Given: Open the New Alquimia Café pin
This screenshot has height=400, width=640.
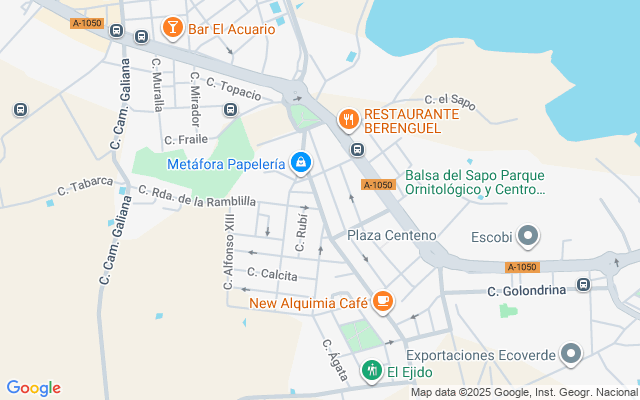Looking at the screenshot, I should click(383, 301).
